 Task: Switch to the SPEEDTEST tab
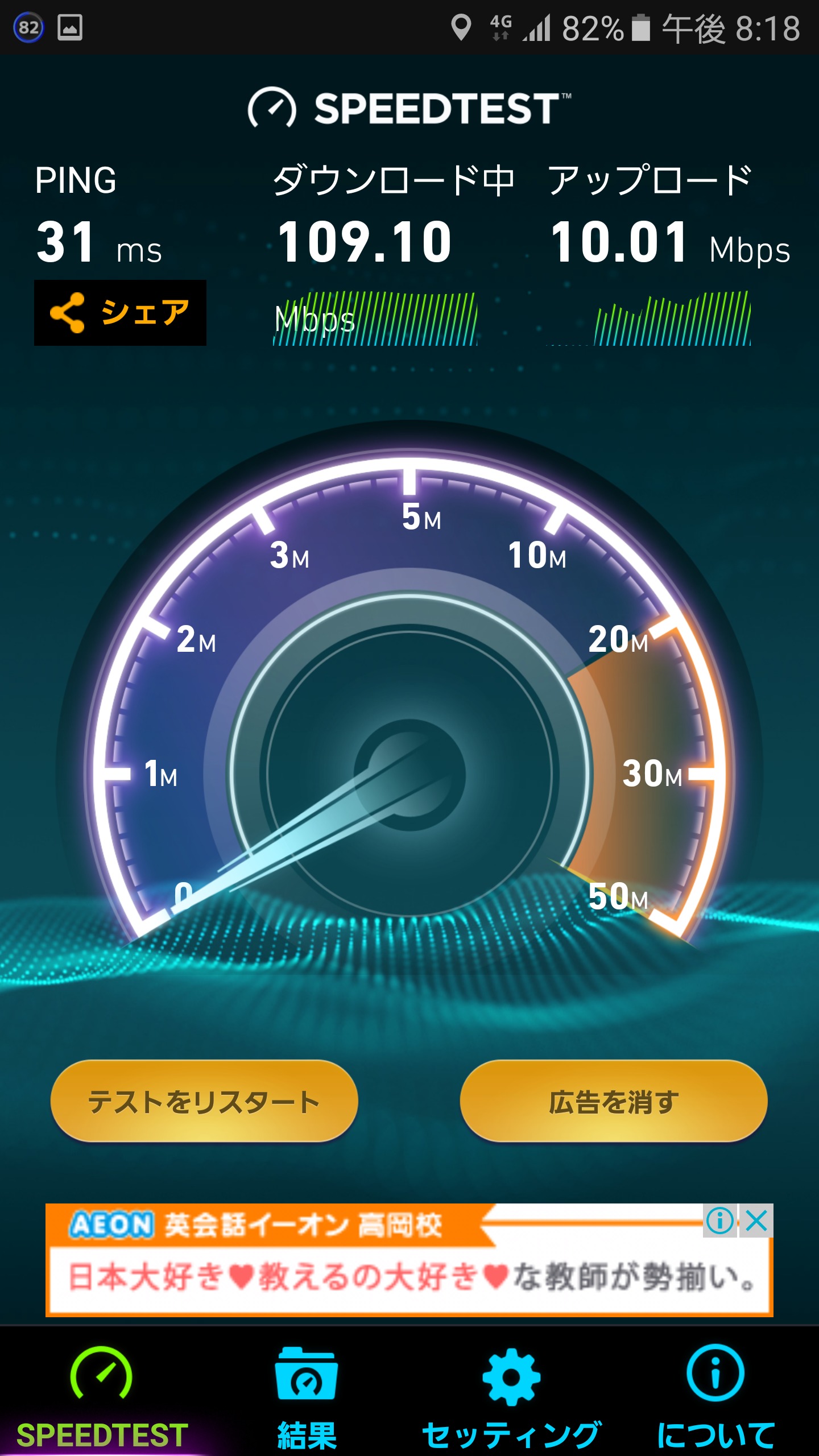102,1393
